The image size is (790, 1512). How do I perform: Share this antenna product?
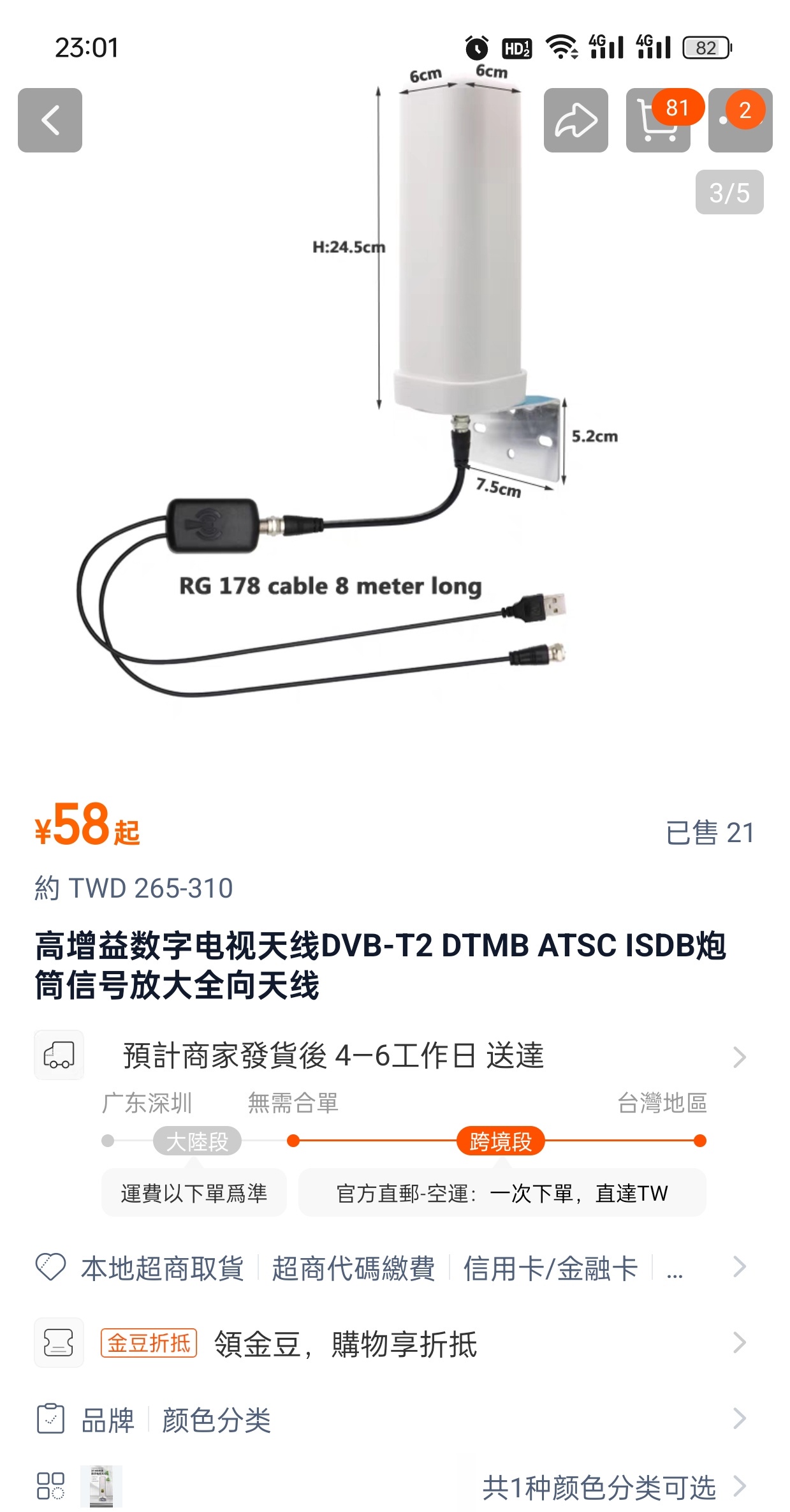click(575, 120)
